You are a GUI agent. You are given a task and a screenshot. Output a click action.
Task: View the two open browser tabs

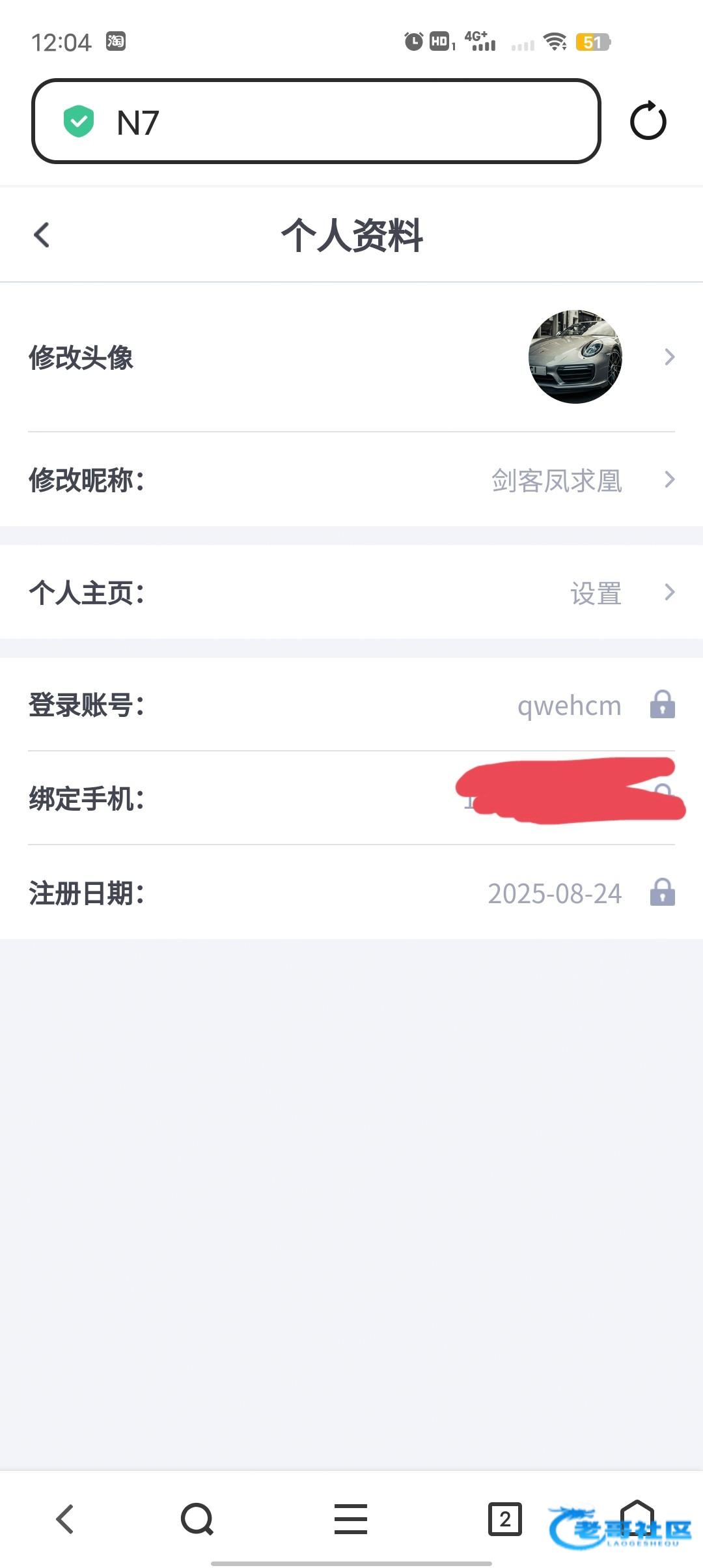(x=505, y=1519)
